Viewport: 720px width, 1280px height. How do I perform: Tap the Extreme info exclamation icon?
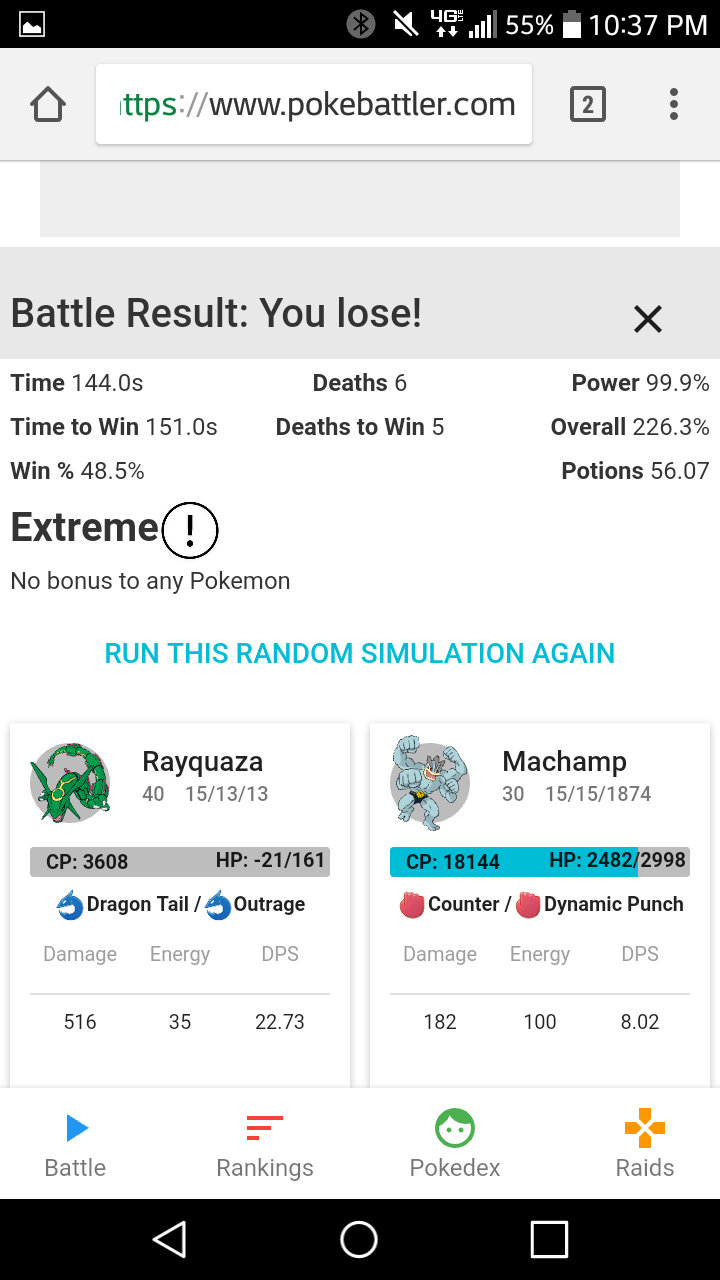[x=190, y=529]
